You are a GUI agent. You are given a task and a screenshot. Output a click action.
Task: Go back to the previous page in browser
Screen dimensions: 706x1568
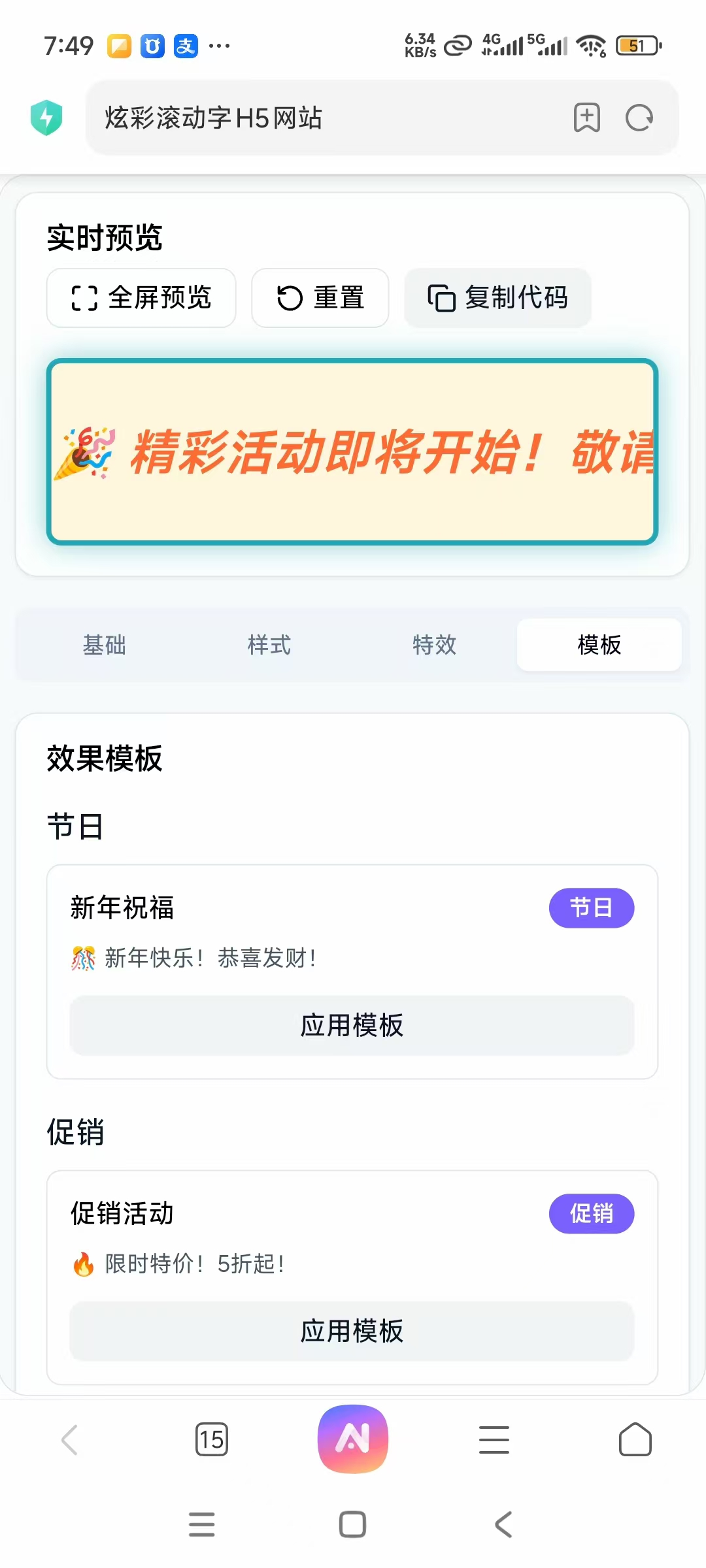[70, 1440]
